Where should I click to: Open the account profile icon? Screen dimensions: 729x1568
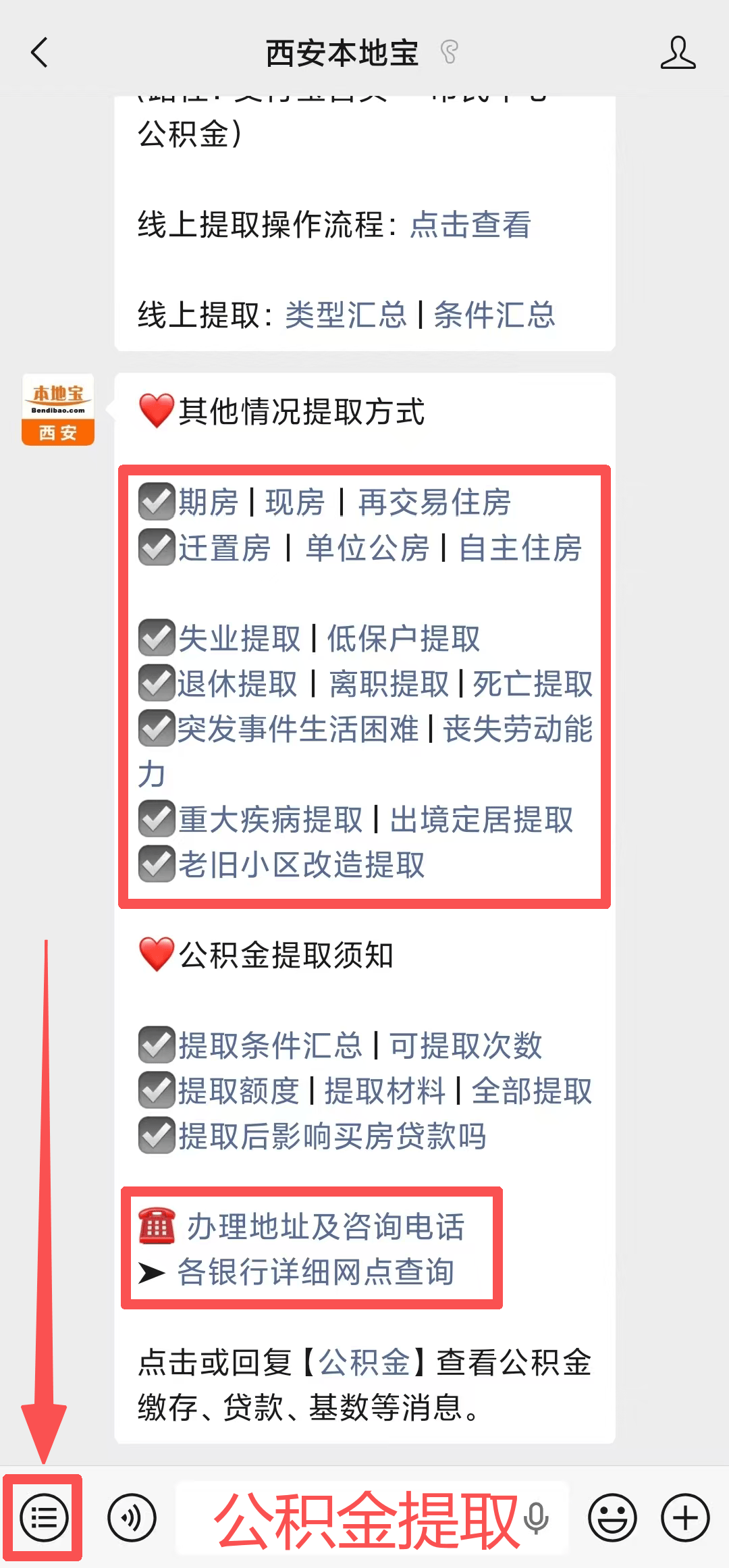678,53
